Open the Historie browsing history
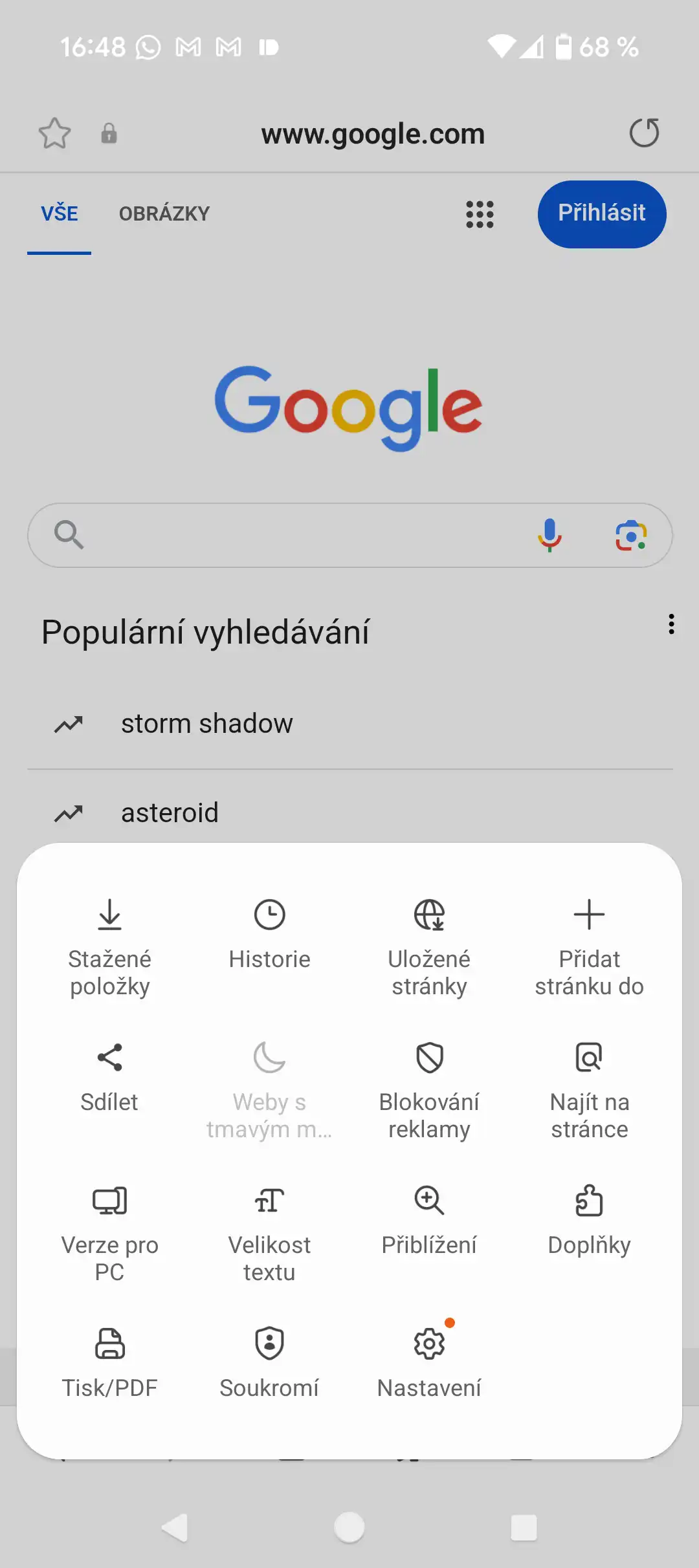The width and height of the screenshot is (699, 1568). click(269, 935)
